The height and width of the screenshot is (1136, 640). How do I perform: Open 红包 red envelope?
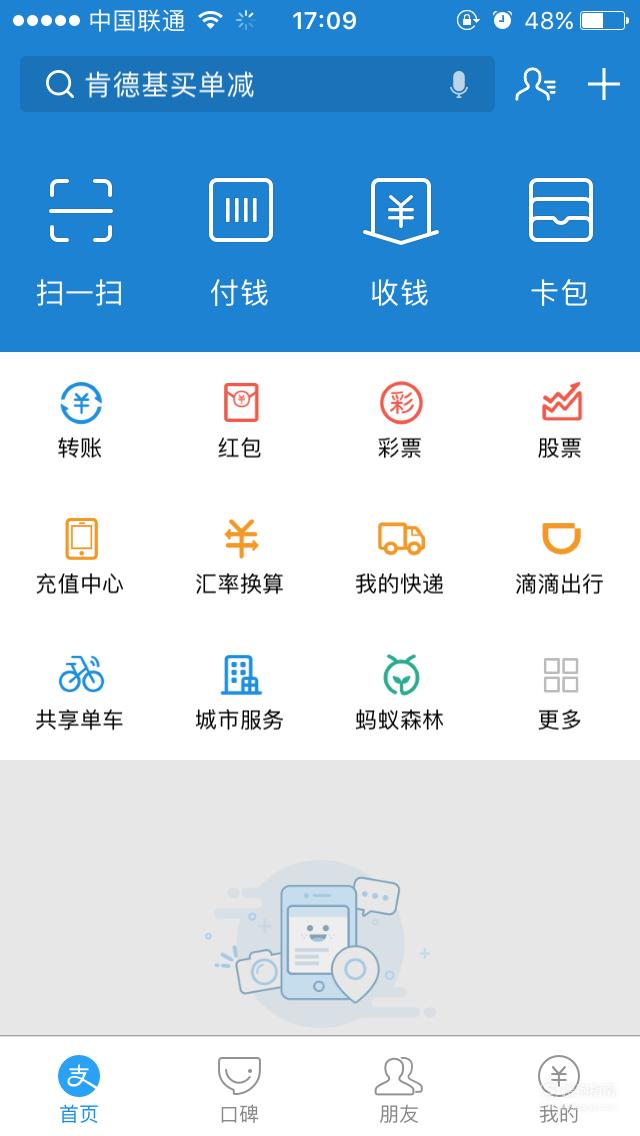coord(240,420)
